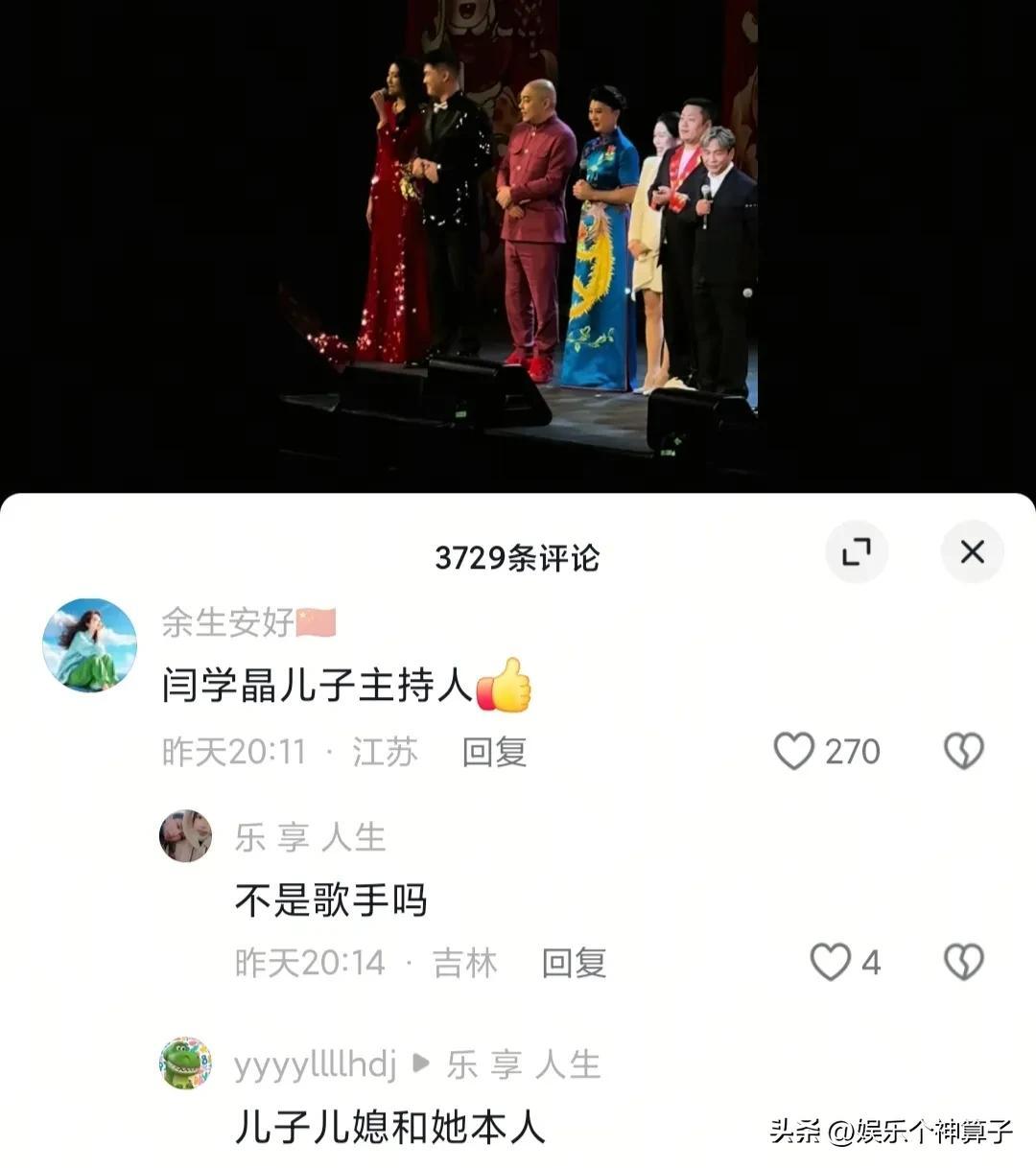The height and width of the screenshot is (1168, 1036).
Task: Open username 余生安好
Action: [228, 623]
